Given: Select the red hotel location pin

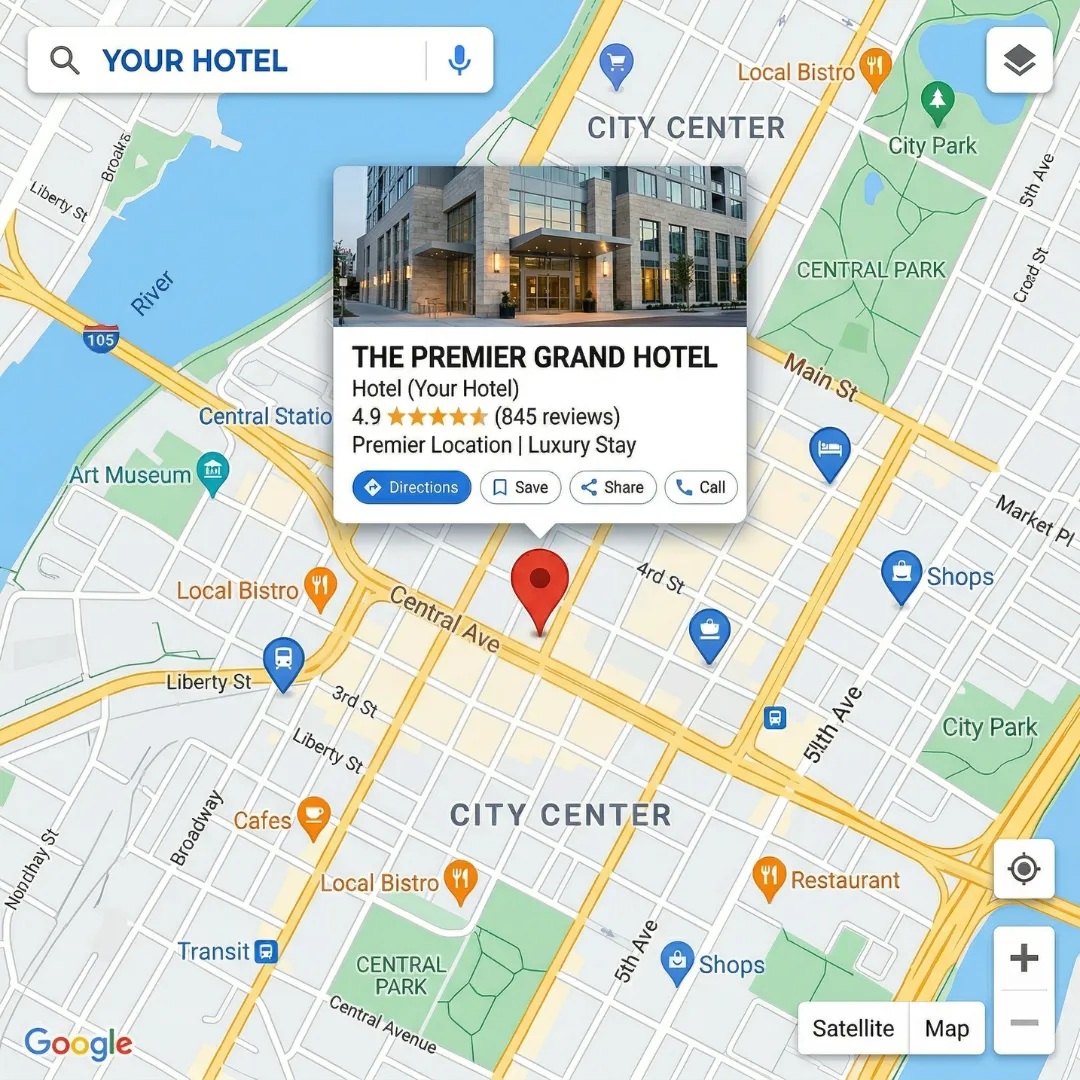Looking at the screenshot, I should pos(540,583).
